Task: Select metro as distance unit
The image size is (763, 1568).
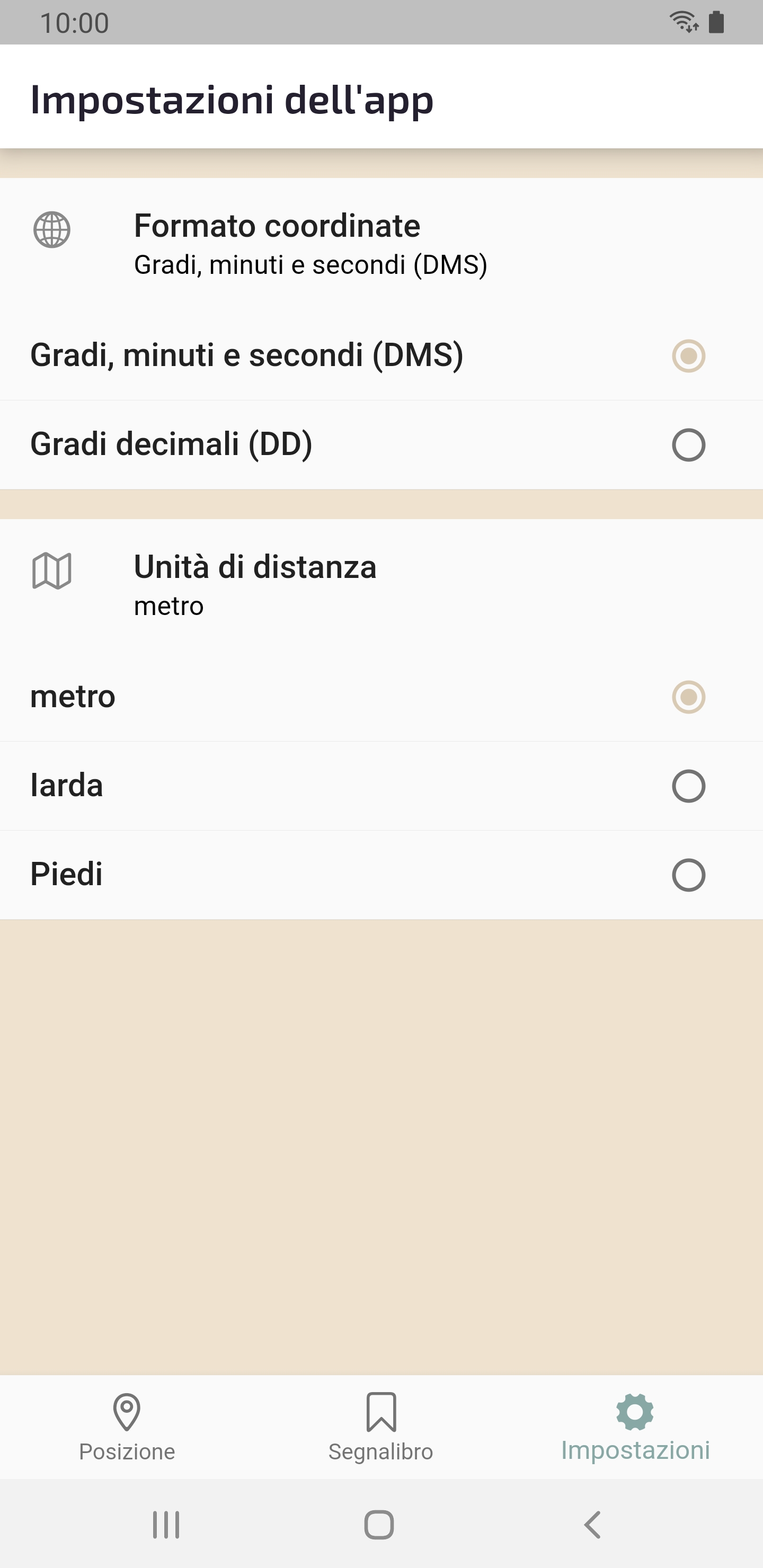Action: (x=688, y=697)
